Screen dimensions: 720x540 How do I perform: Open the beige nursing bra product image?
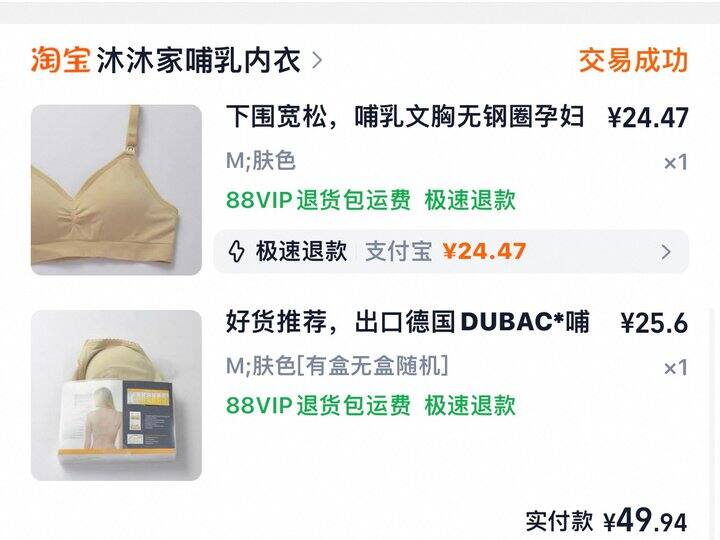(x=116, y=190)
